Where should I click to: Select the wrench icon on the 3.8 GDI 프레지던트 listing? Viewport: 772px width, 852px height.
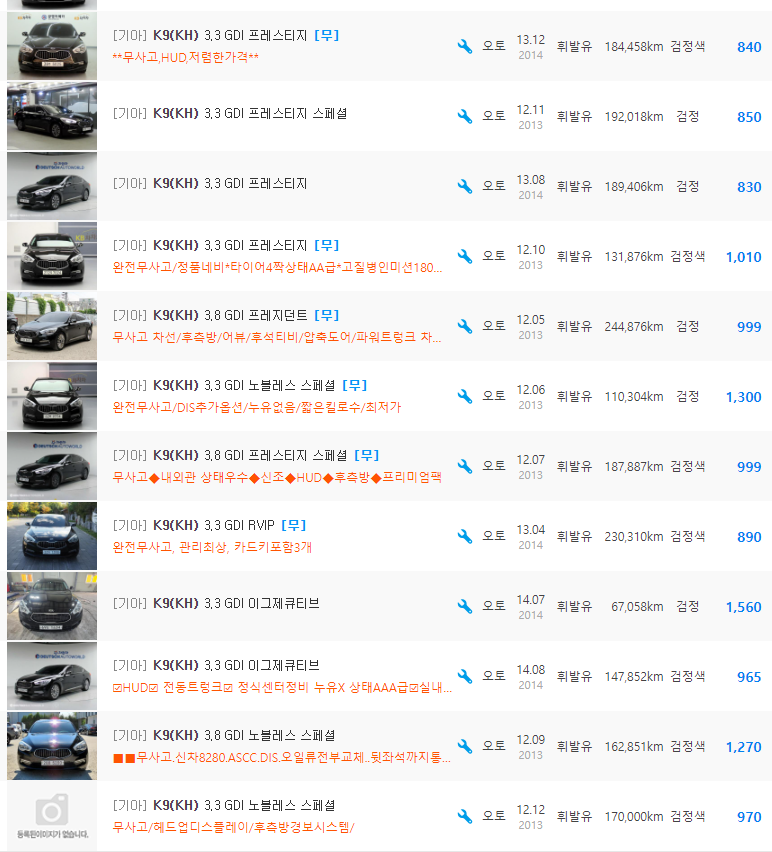[462, 326]
